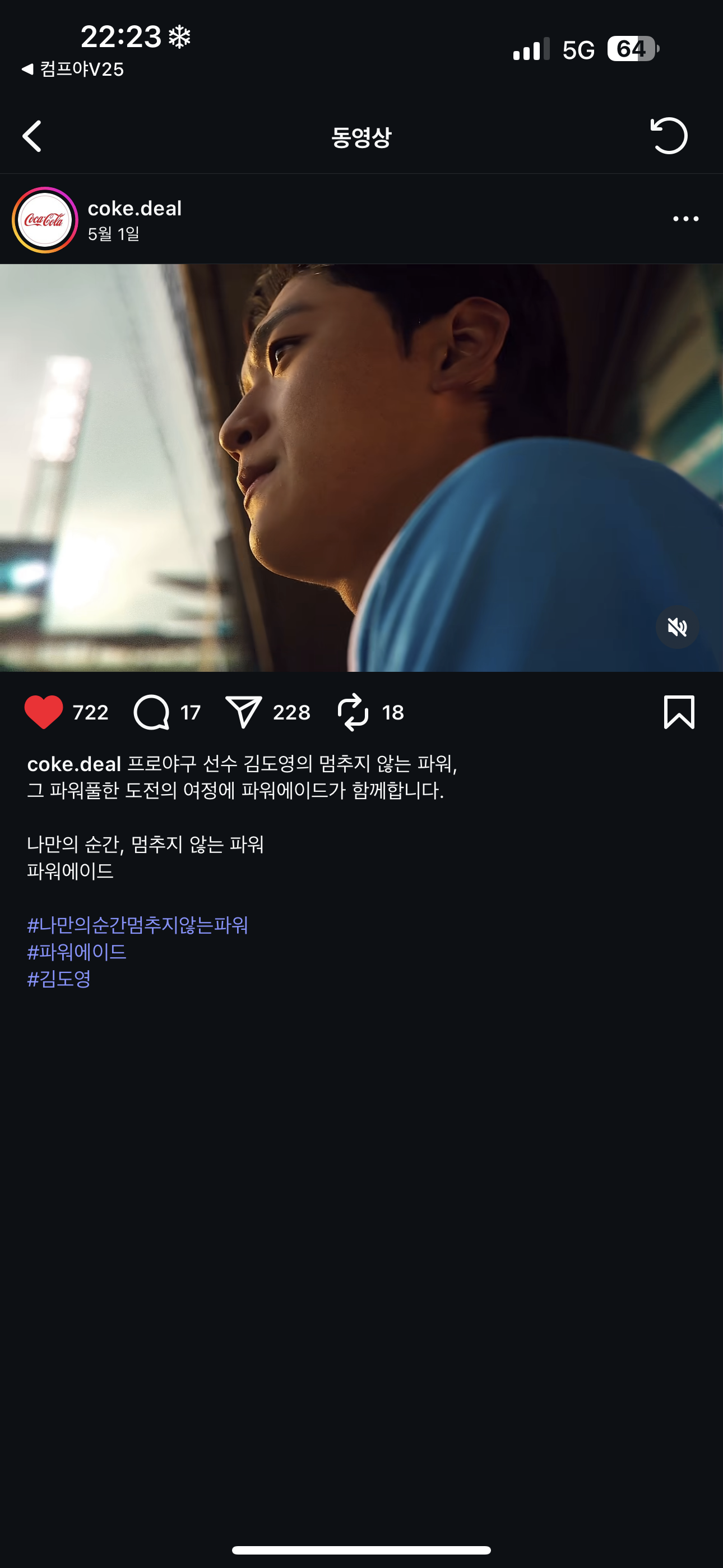Open the comments on this post
The height and width of the screenshot is (1568, 723).
tap(151, 712)
